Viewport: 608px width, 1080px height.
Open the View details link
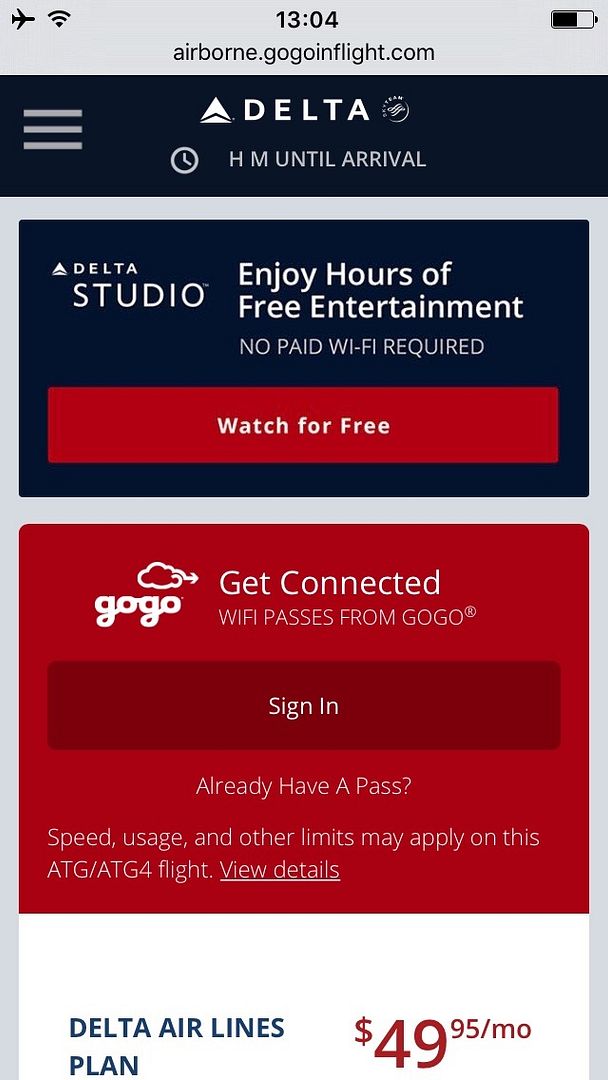280,870
